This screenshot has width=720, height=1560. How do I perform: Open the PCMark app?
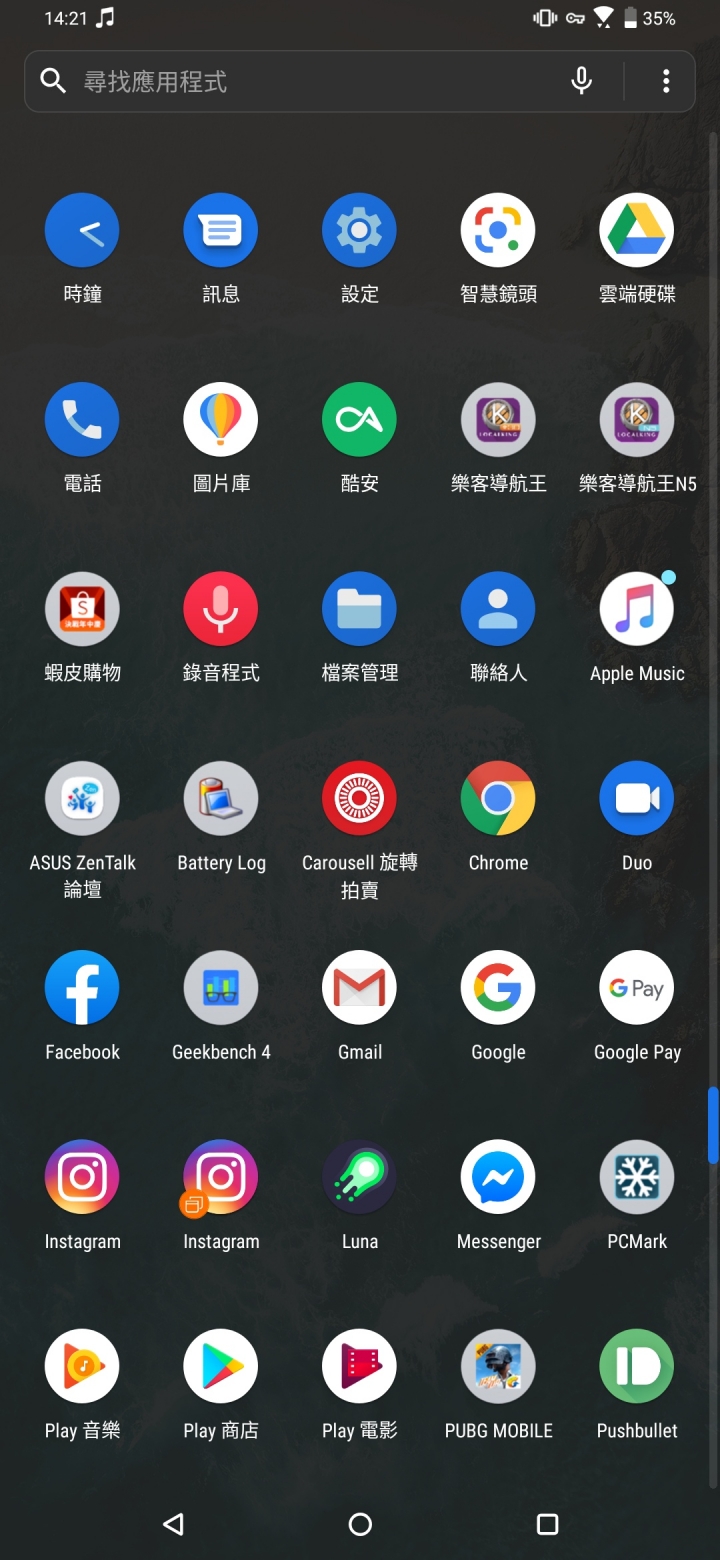pos(636,1177)
